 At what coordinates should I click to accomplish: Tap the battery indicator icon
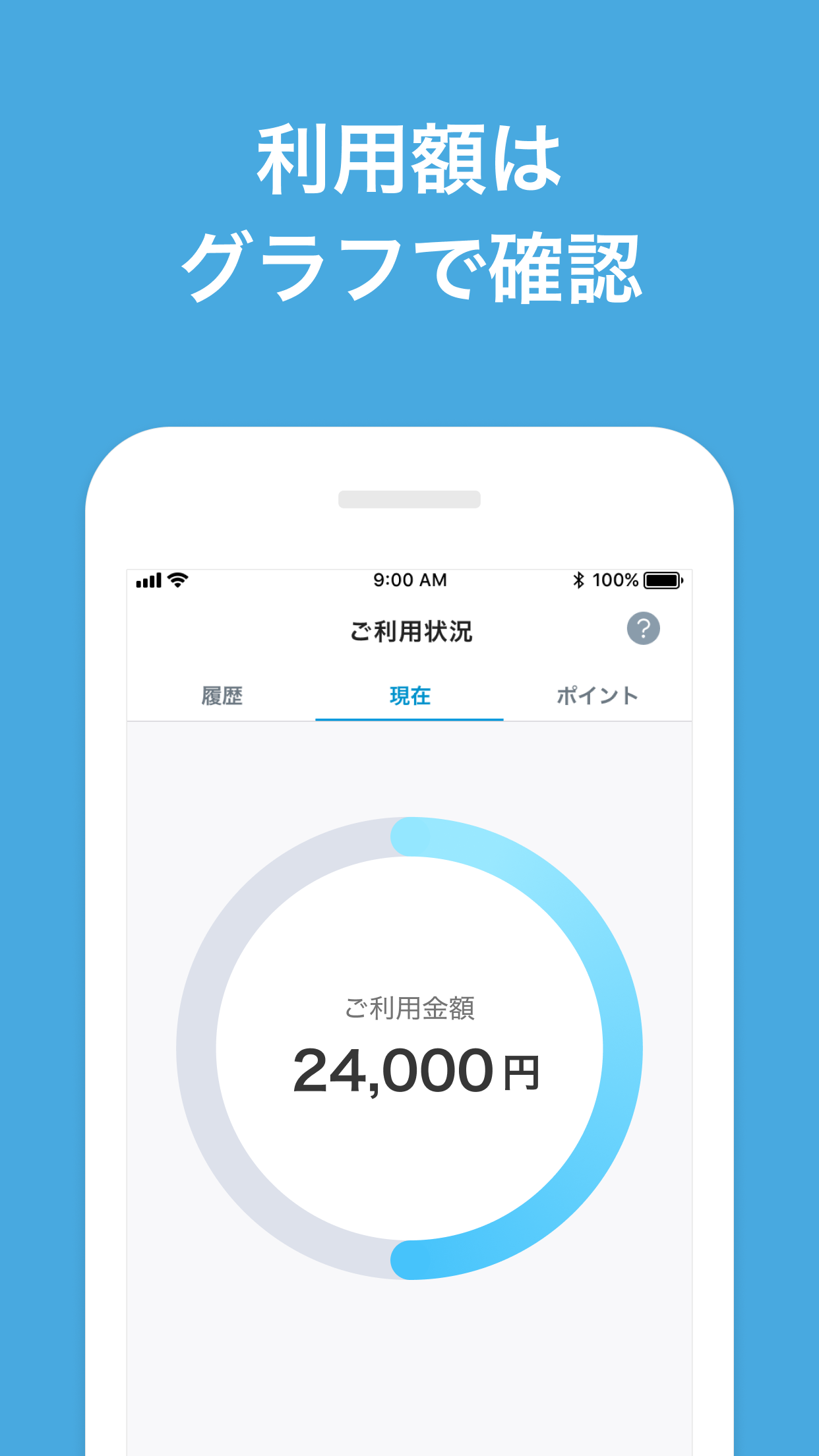[661, 580]
